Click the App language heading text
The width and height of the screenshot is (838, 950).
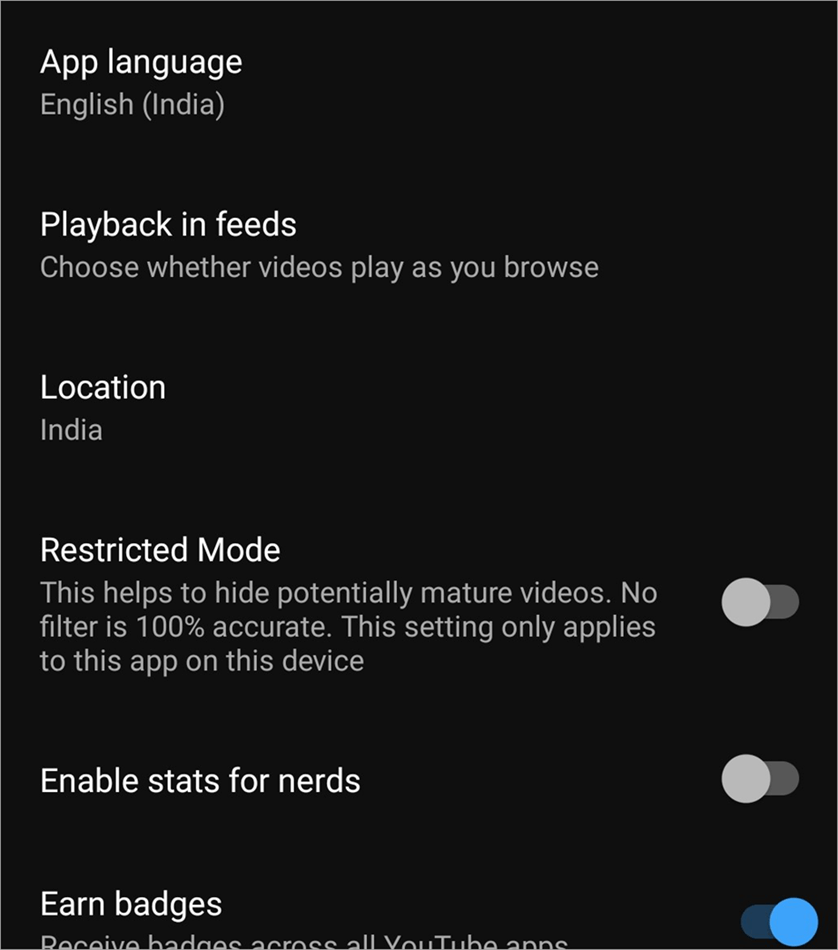point(140,61)
